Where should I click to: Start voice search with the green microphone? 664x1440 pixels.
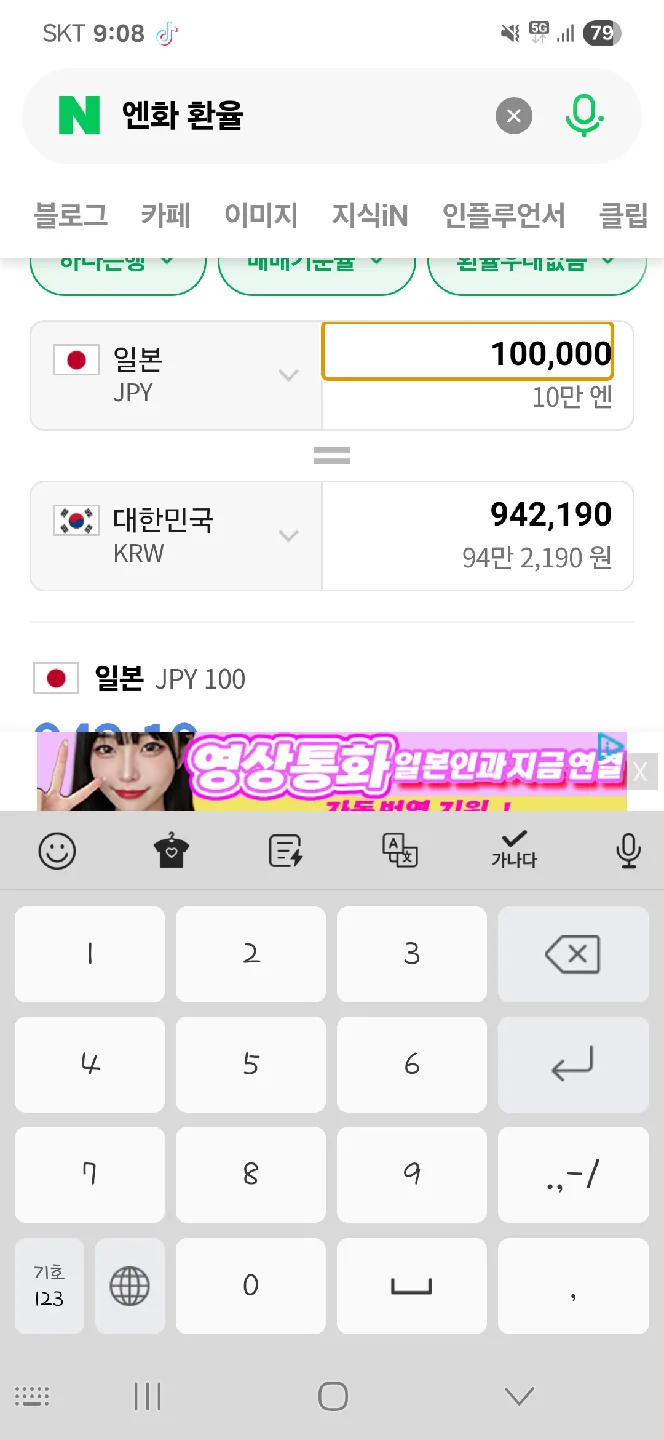[583, 116]
